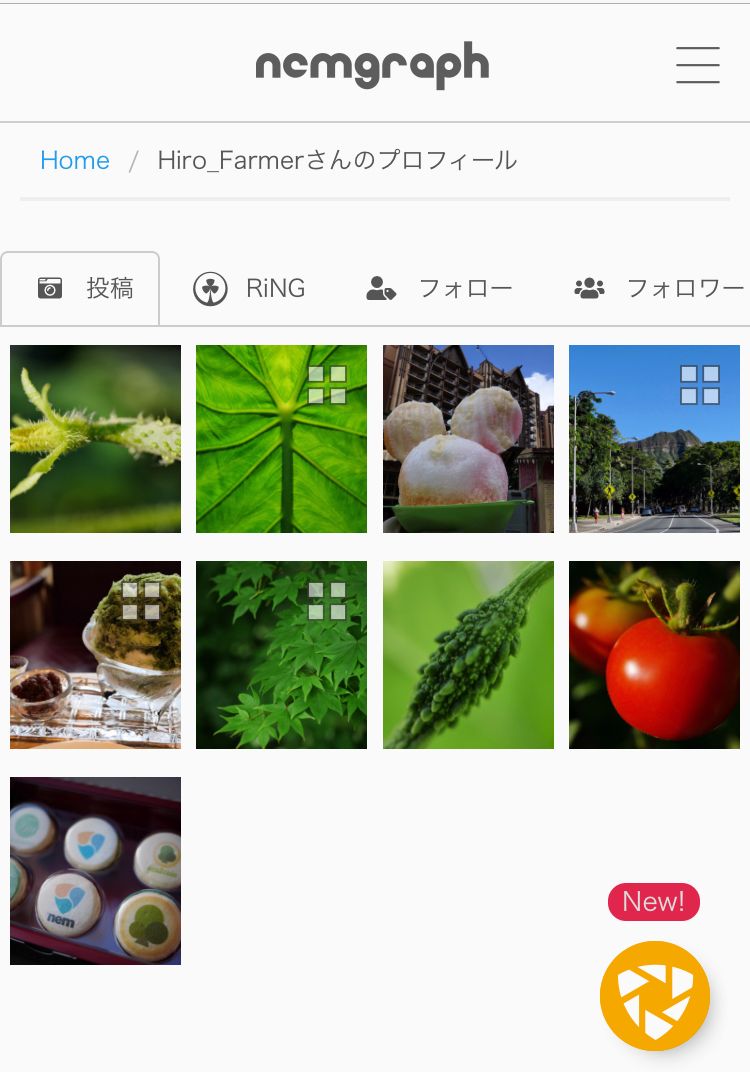Screen dimensions: 750x1072
Task: Open the green maple leaves photo
Action: click(281, 655)
